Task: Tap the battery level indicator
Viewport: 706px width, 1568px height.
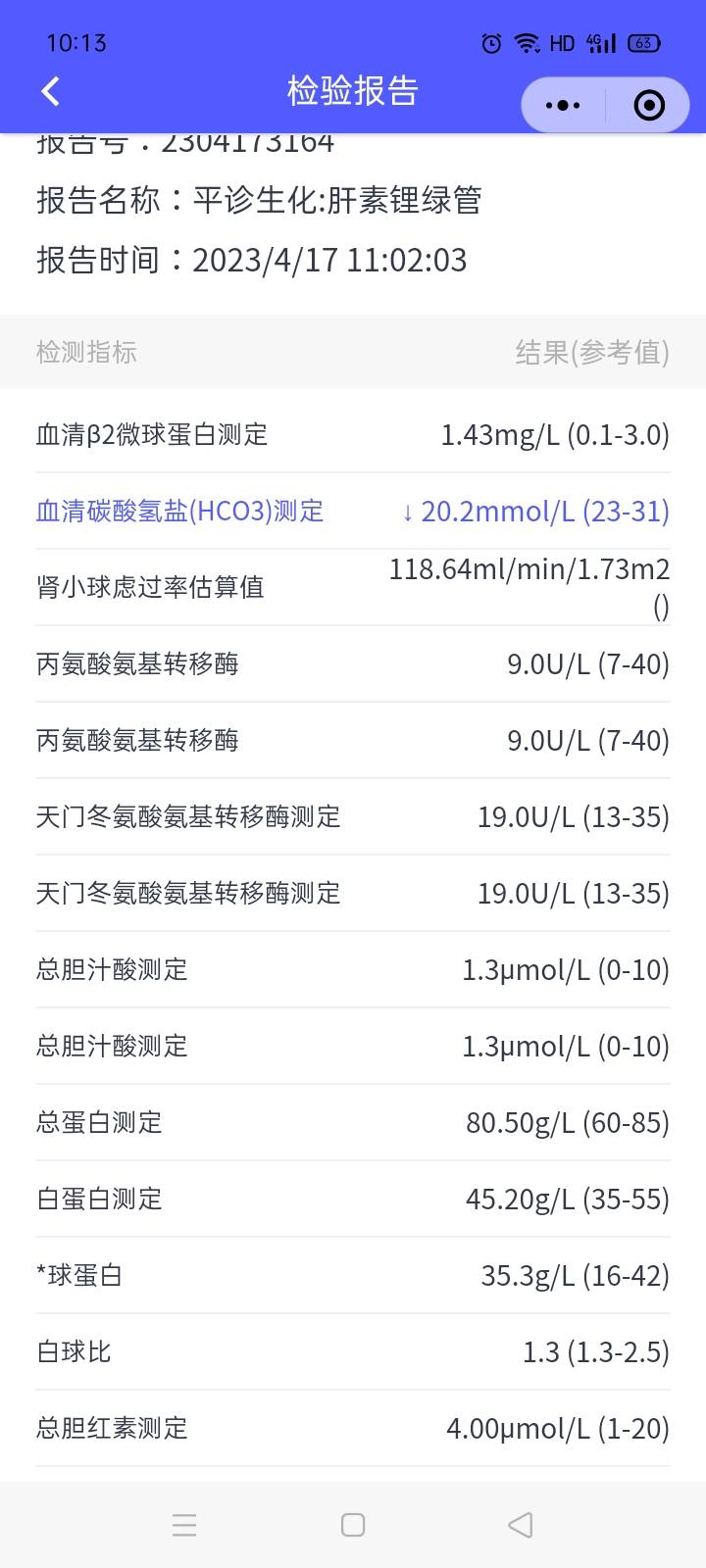Action: (649, 42)
